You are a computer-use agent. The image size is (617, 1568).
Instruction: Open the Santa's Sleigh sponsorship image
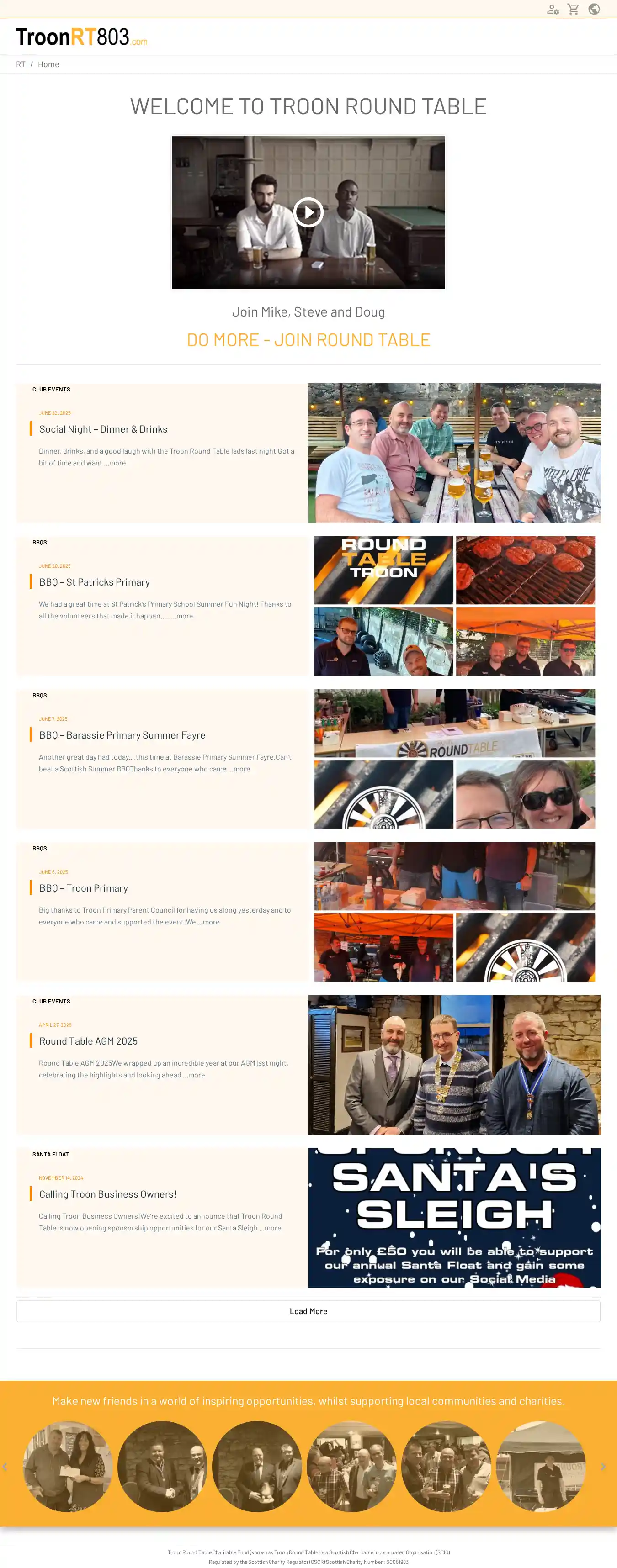point(454,1217)
